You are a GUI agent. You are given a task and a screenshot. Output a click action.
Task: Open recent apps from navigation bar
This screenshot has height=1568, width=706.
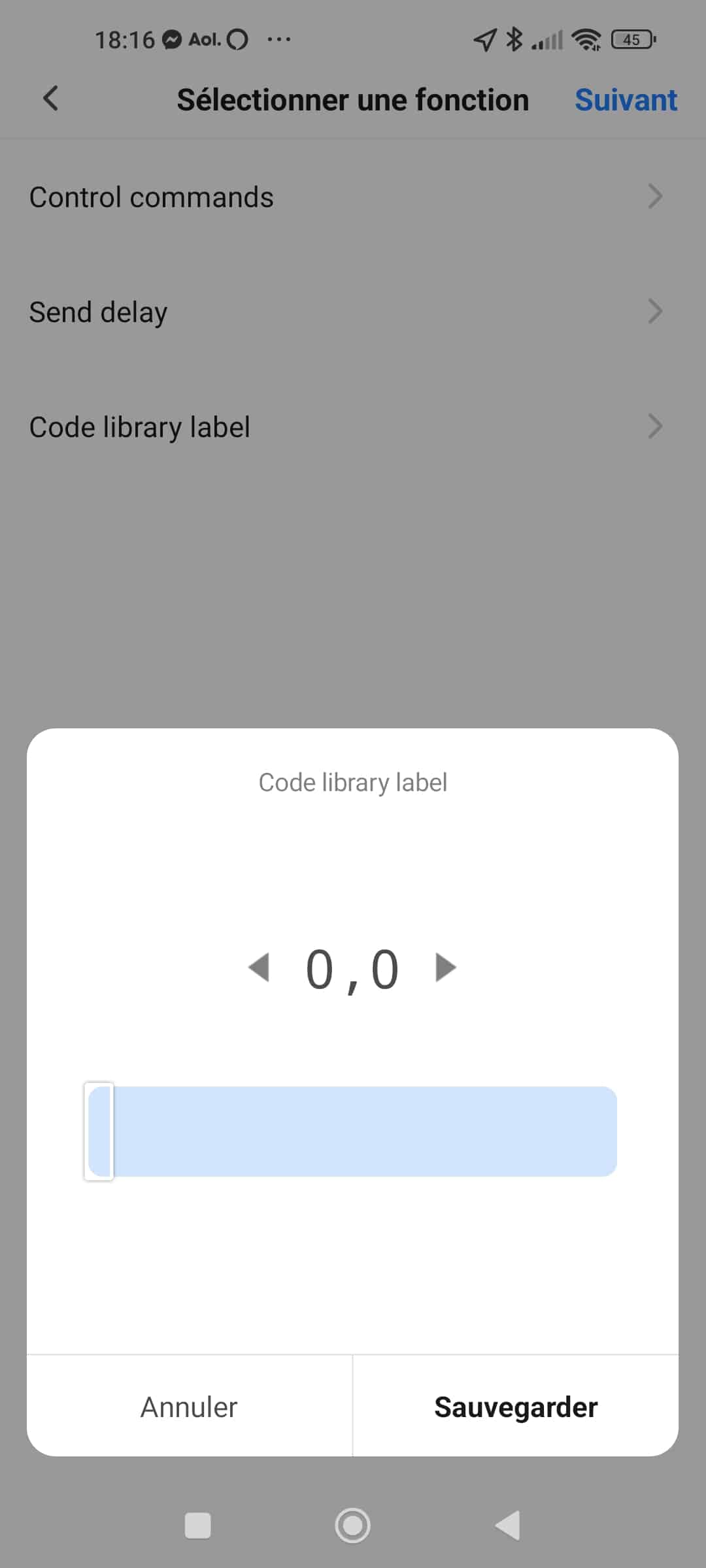[197, 1526]
